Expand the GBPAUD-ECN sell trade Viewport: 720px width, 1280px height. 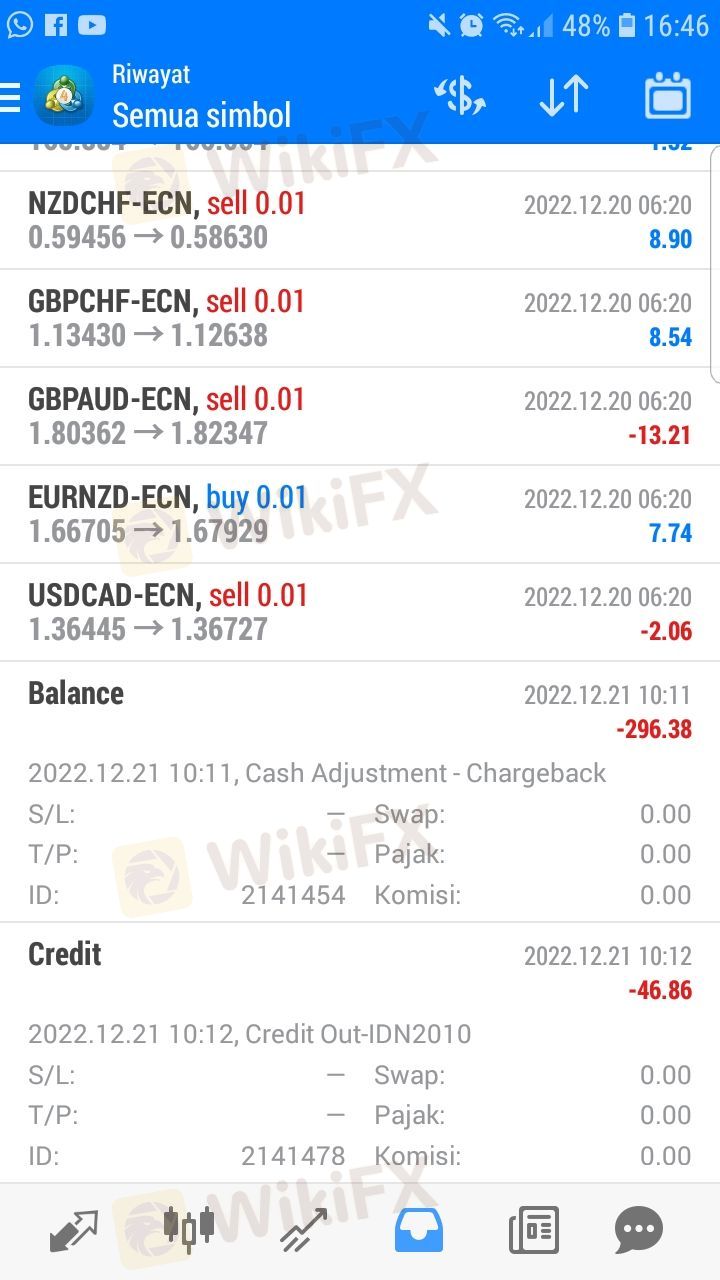click(x=360, y=417)
